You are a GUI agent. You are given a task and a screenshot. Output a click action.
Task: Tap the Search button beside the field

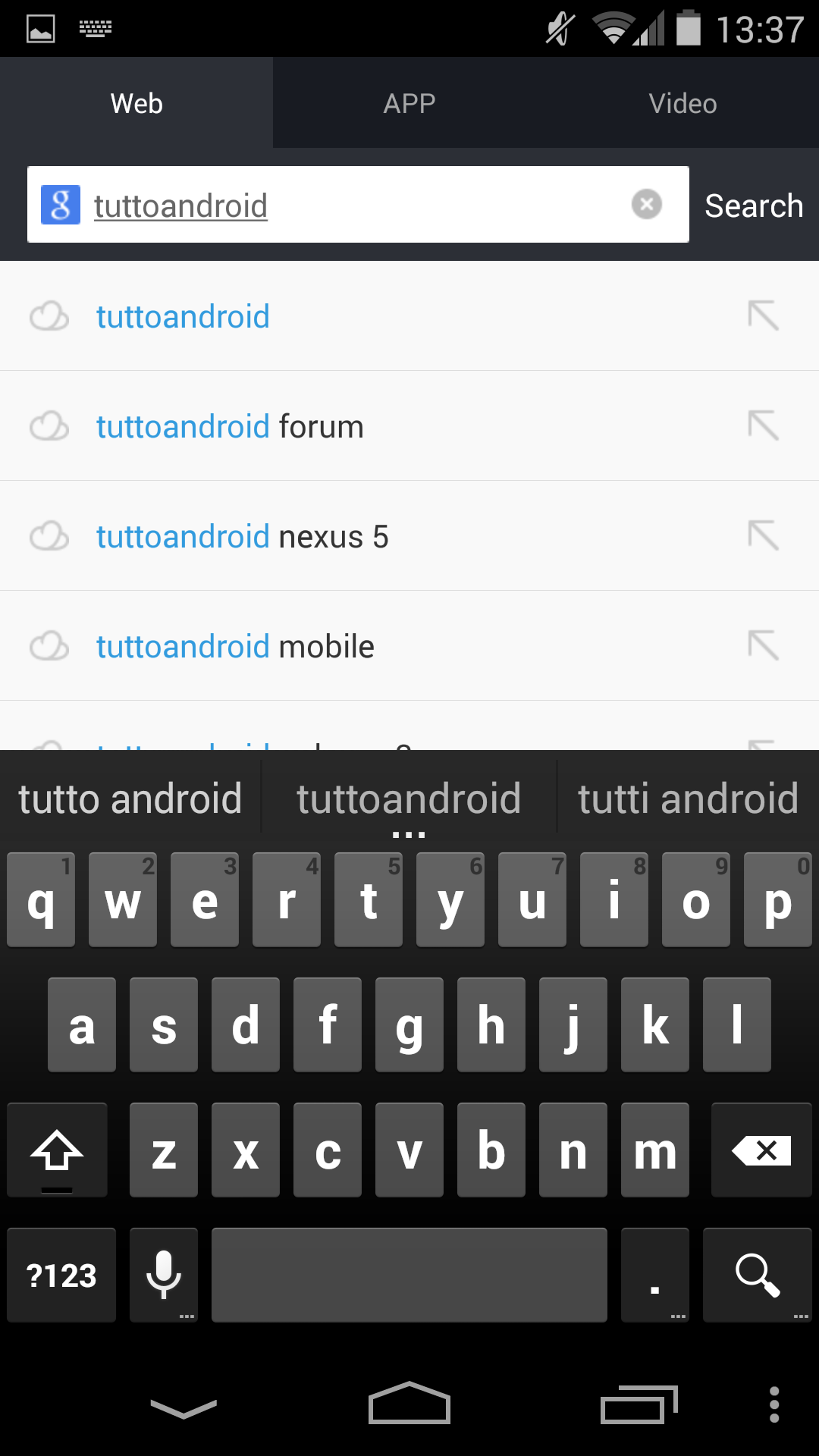coord(754,206)
